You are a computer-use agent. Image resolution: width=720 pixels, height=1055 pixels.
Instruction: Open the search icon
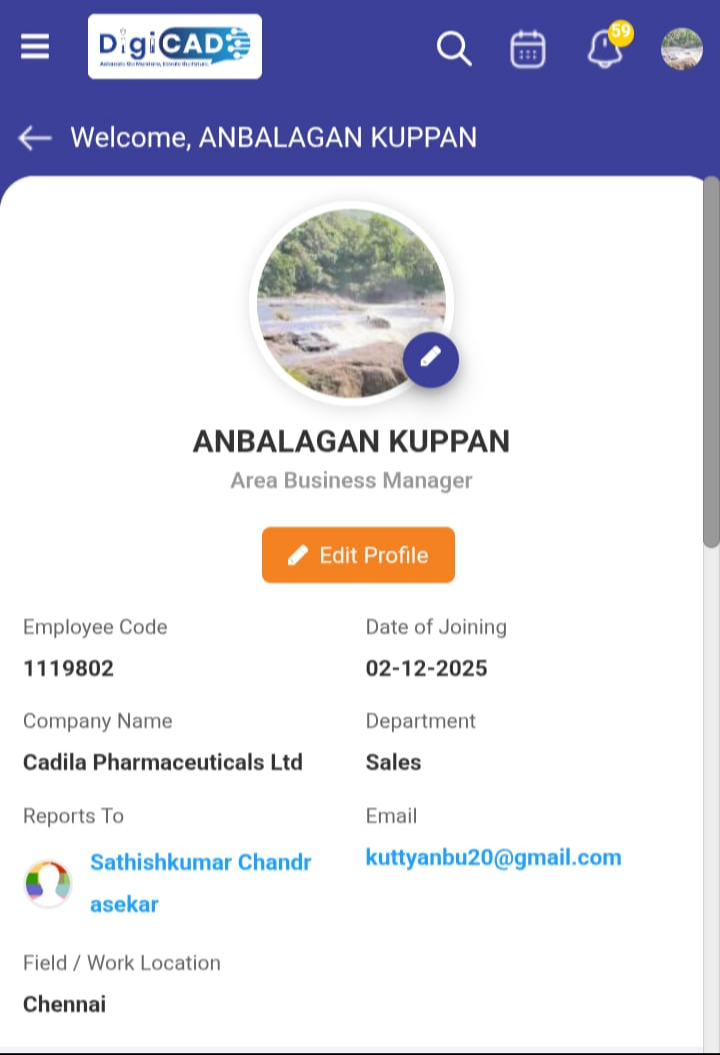(454, 48)
